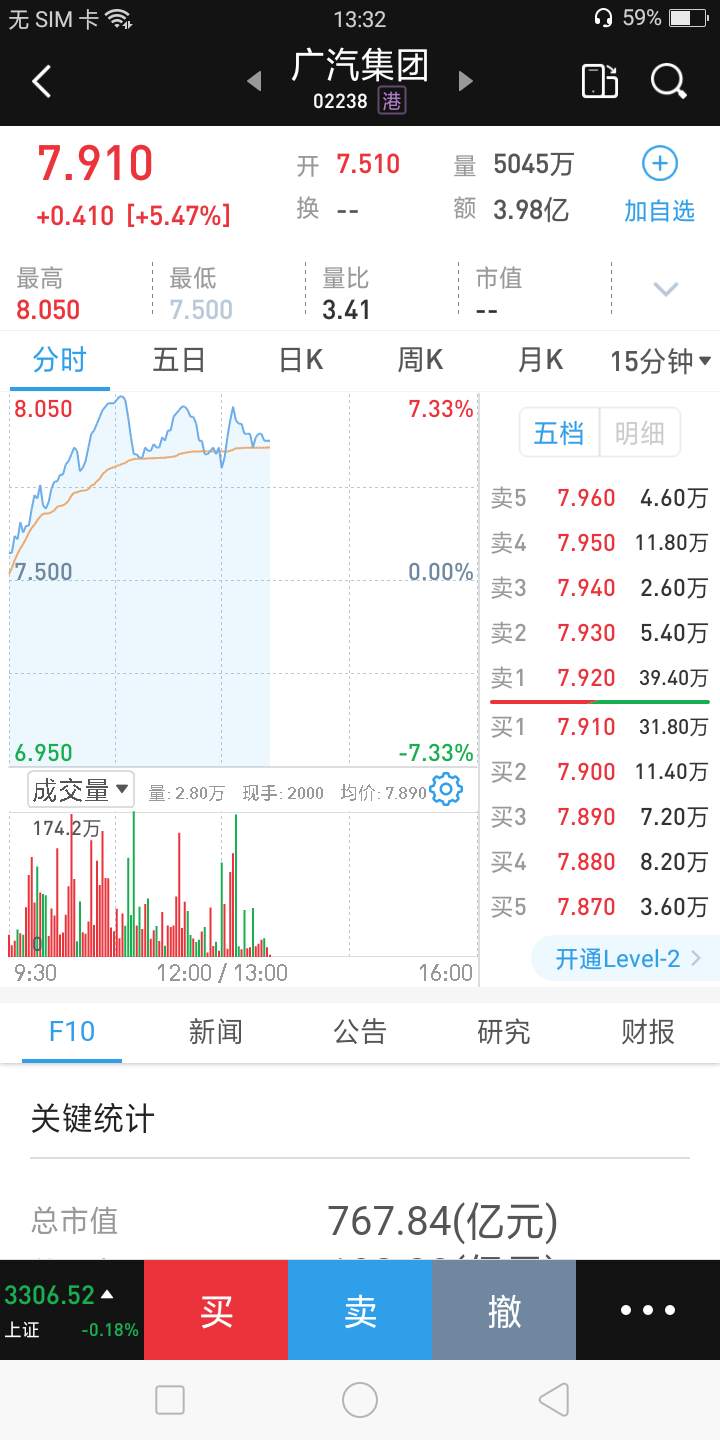Open chart settings gear icon
Viewport: 720px width, 1440px height.
[446, 790]
